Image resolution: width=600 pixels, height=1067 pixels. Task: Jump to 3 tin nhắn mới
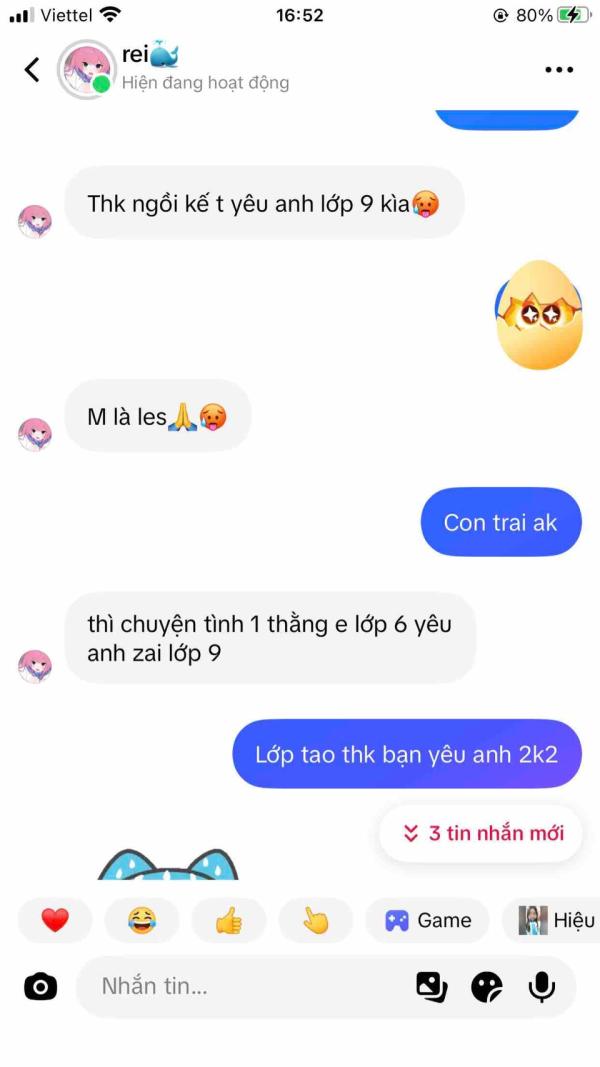point(480,834)
